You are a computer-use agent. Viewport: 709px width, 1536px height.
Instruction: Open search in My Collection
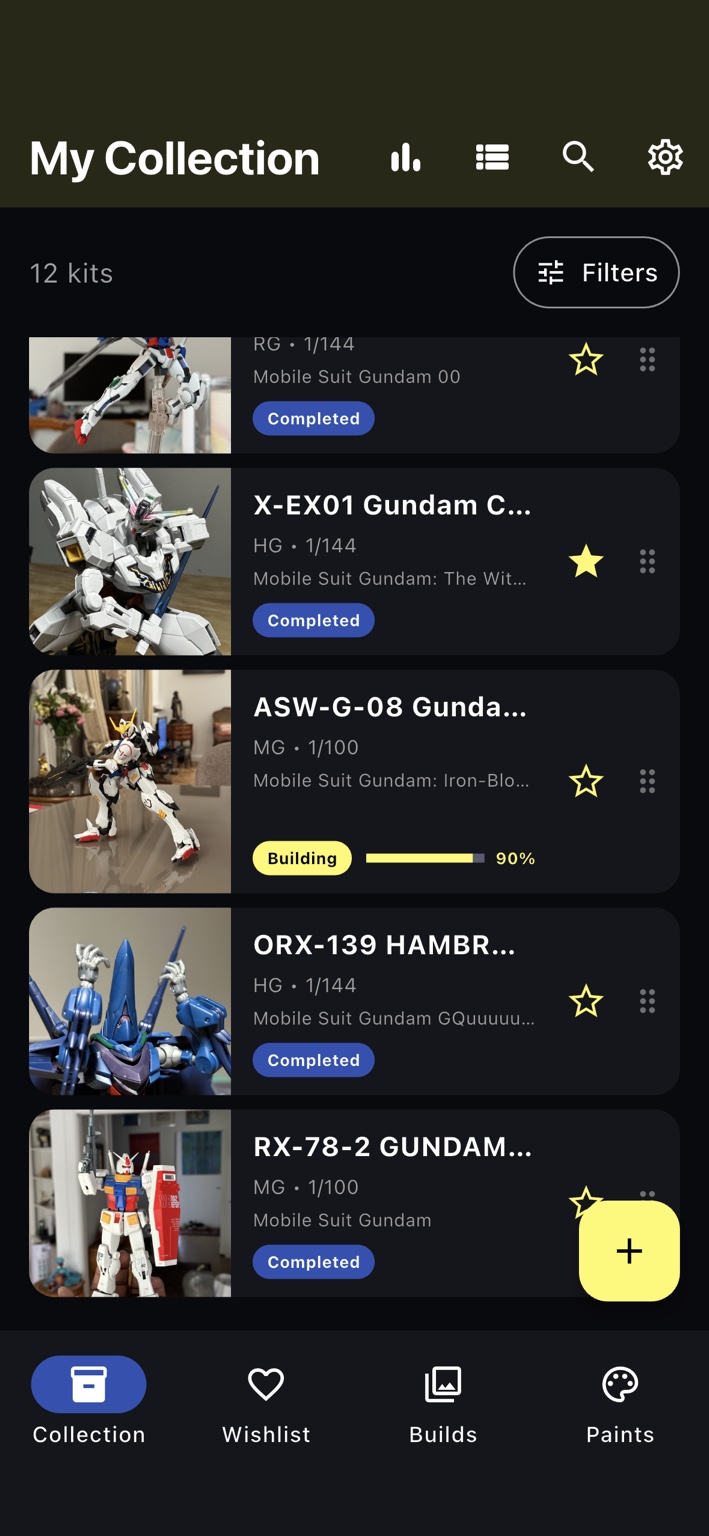click(x=578, y=157)
